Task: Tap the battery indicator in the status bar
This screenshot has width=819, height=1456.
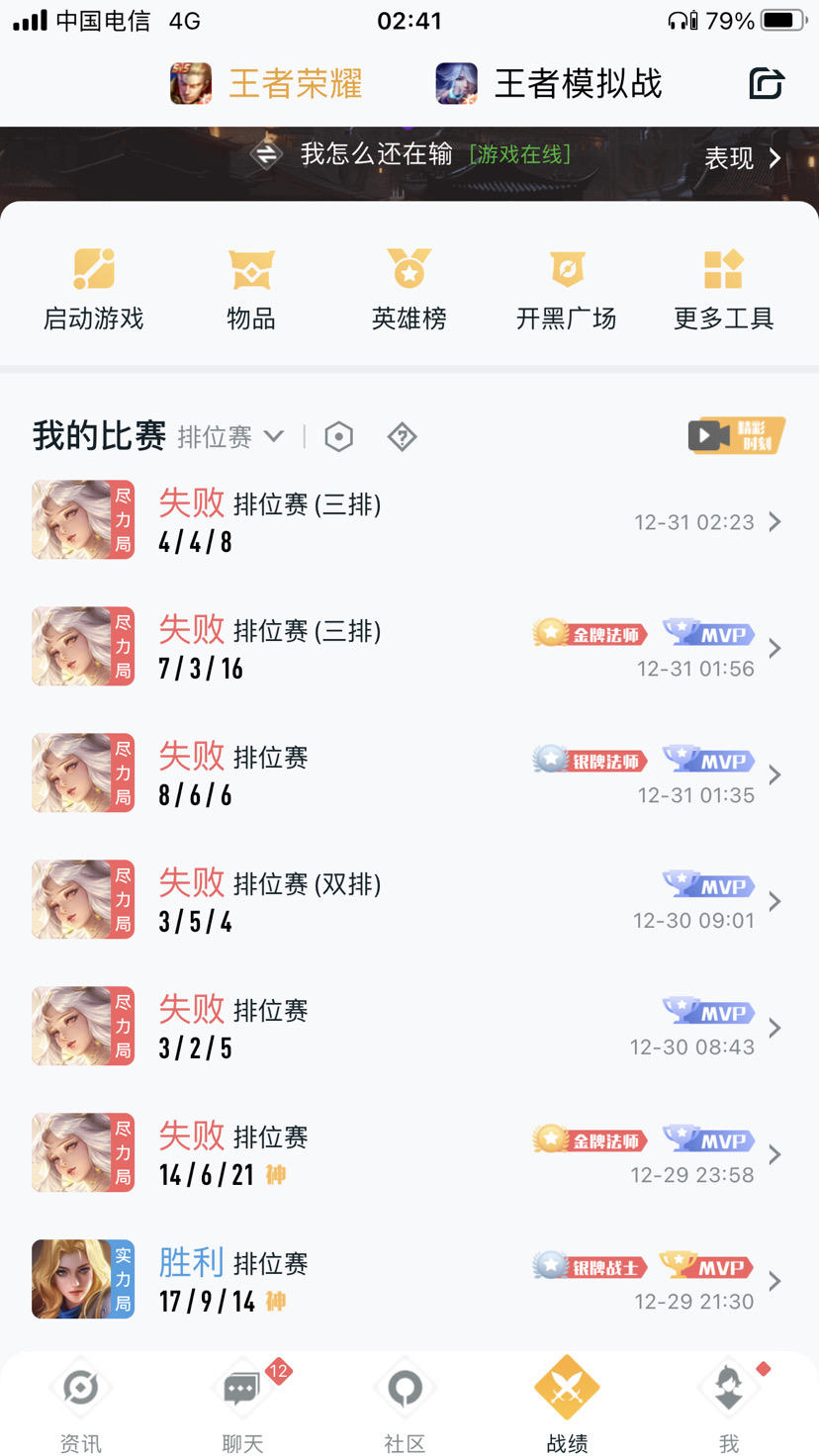Action: (x=778, y=19)
